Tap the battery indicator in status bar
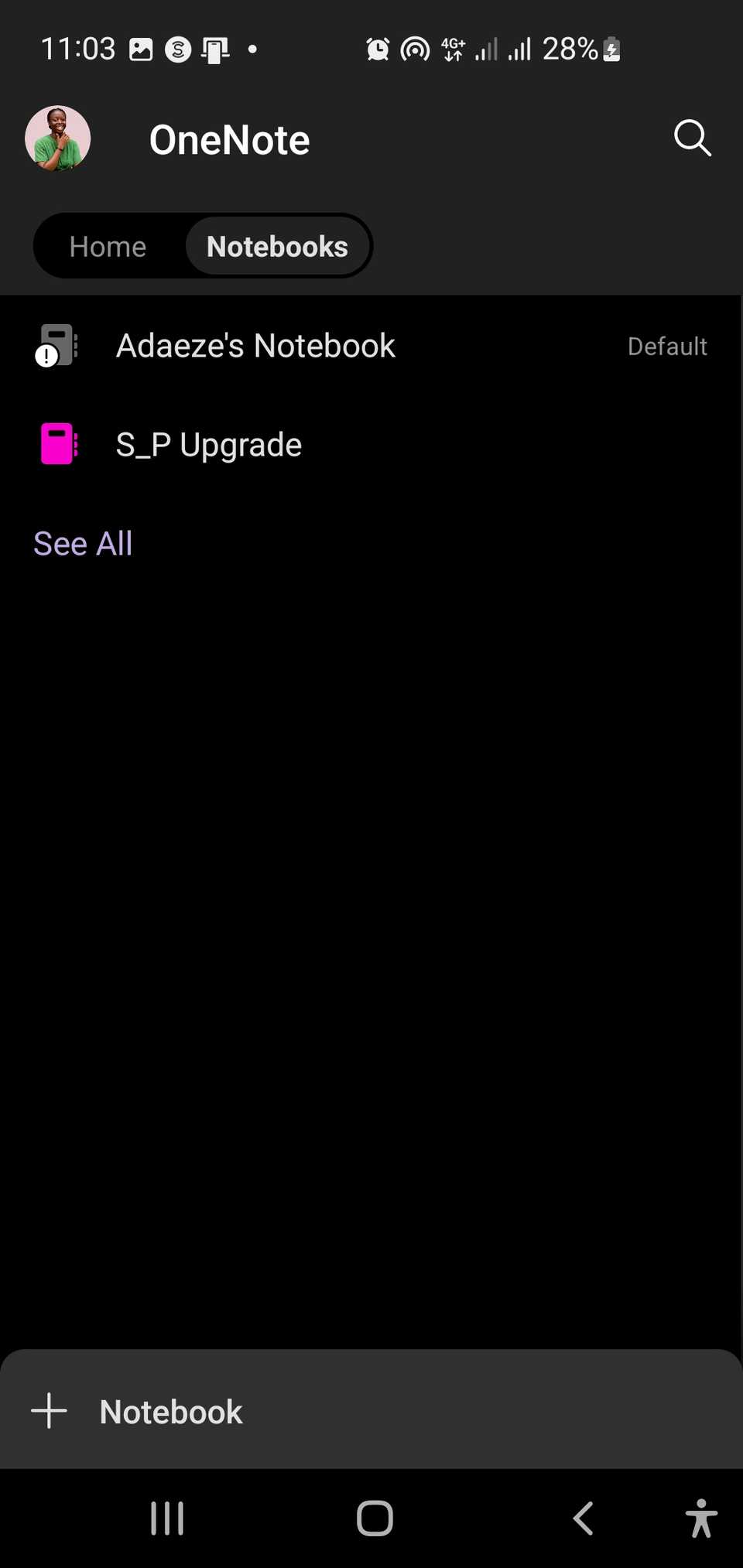 click(611, 49)
